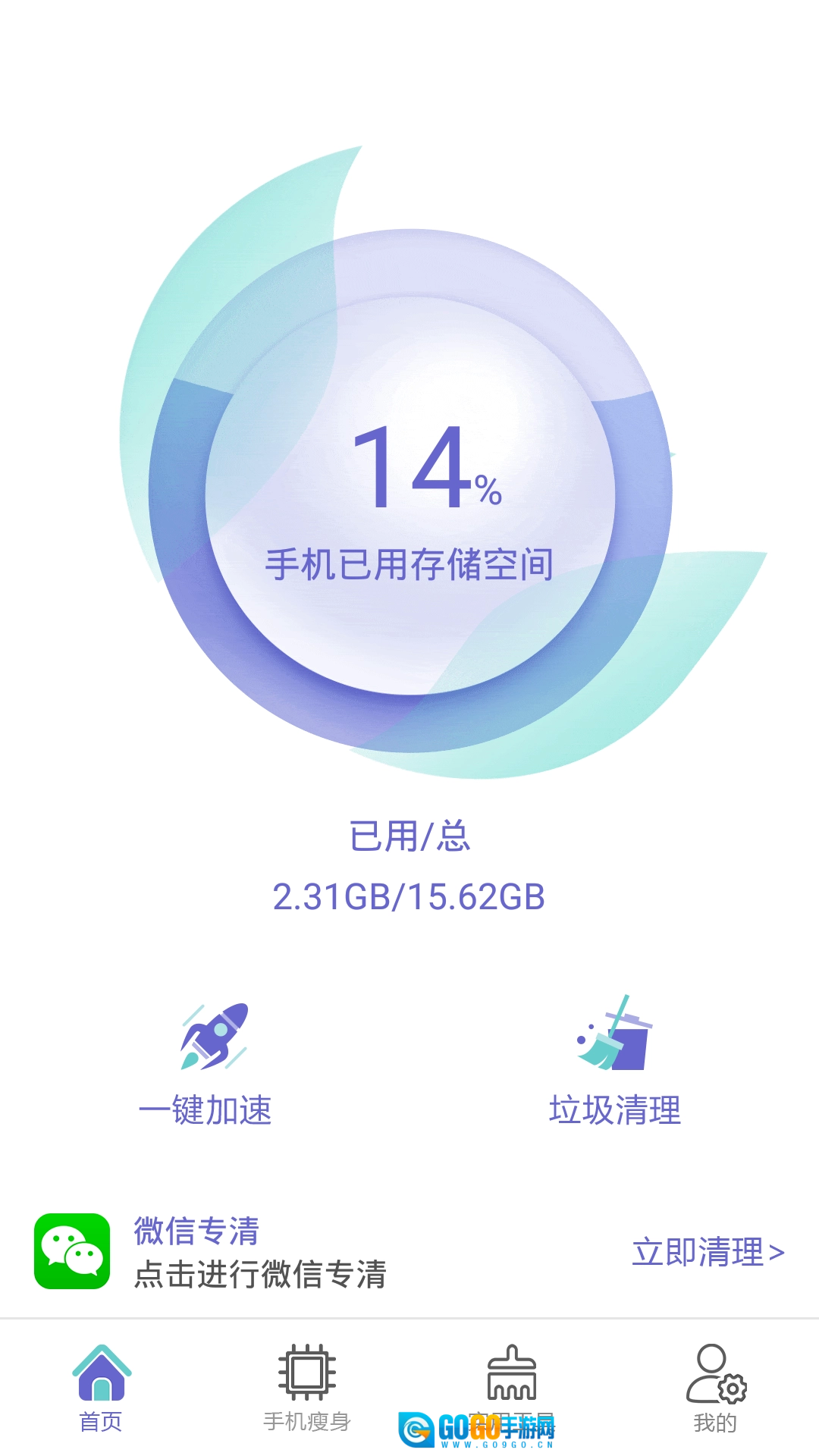This screenshot has width=819, height=1456.
Task: Open 垃圾清理 junk cleaner
Action: tap(614, 1062)
